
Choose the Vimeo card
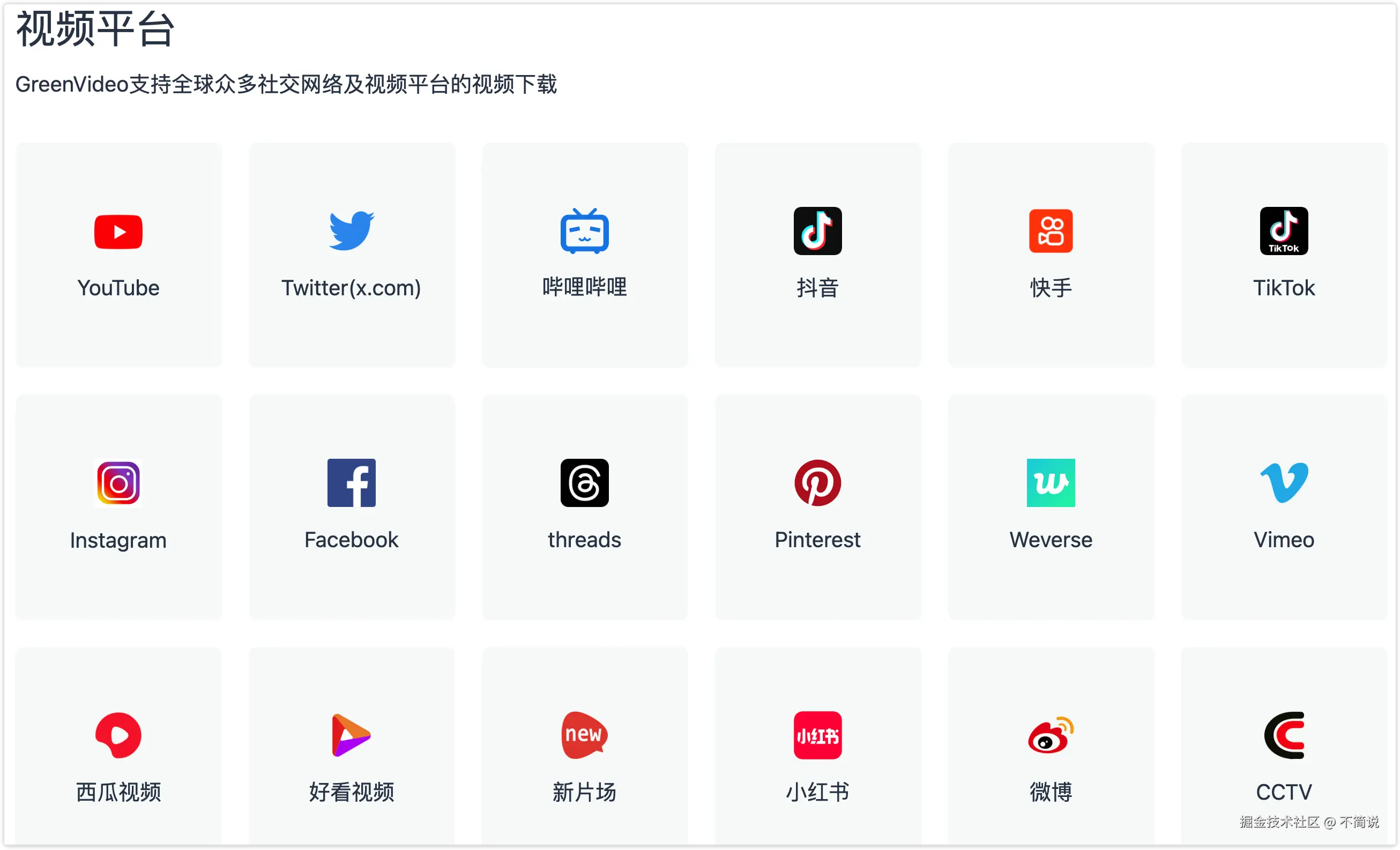pyautogui.click(x=1284, y=506)
